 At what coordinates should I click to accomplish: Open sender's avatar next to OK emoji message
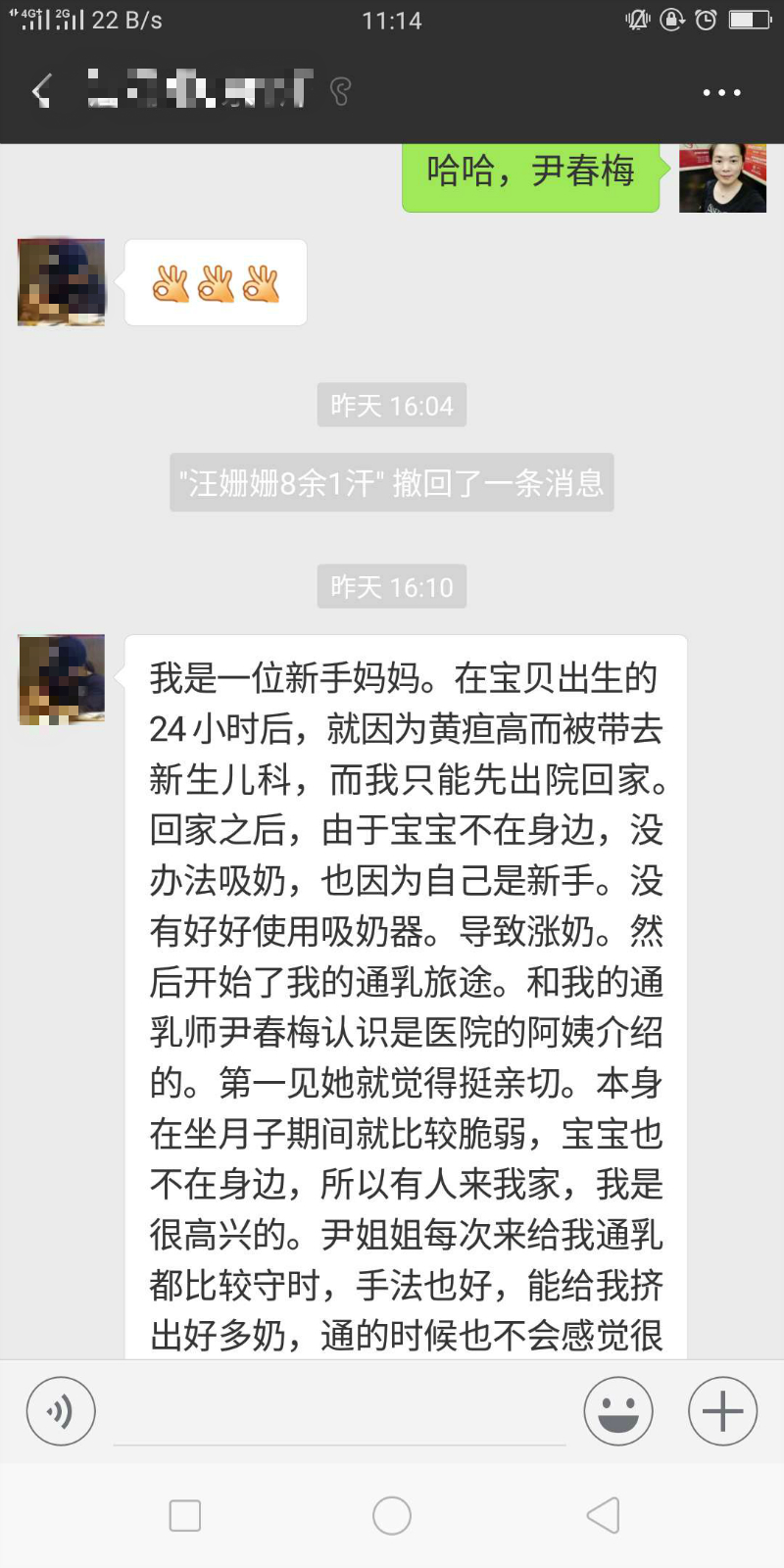[62, 281]
